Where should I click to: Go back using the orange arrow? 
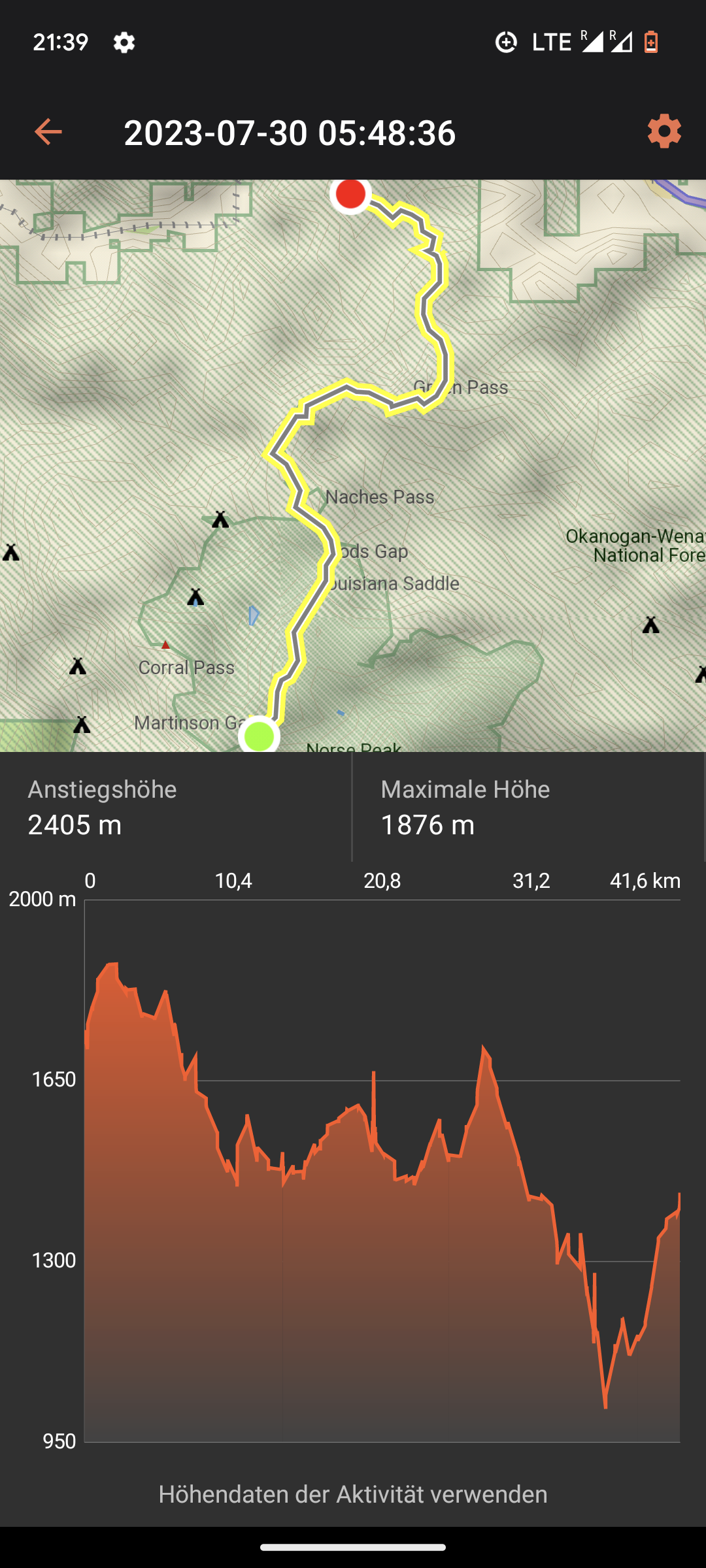[x=48, y=132]
